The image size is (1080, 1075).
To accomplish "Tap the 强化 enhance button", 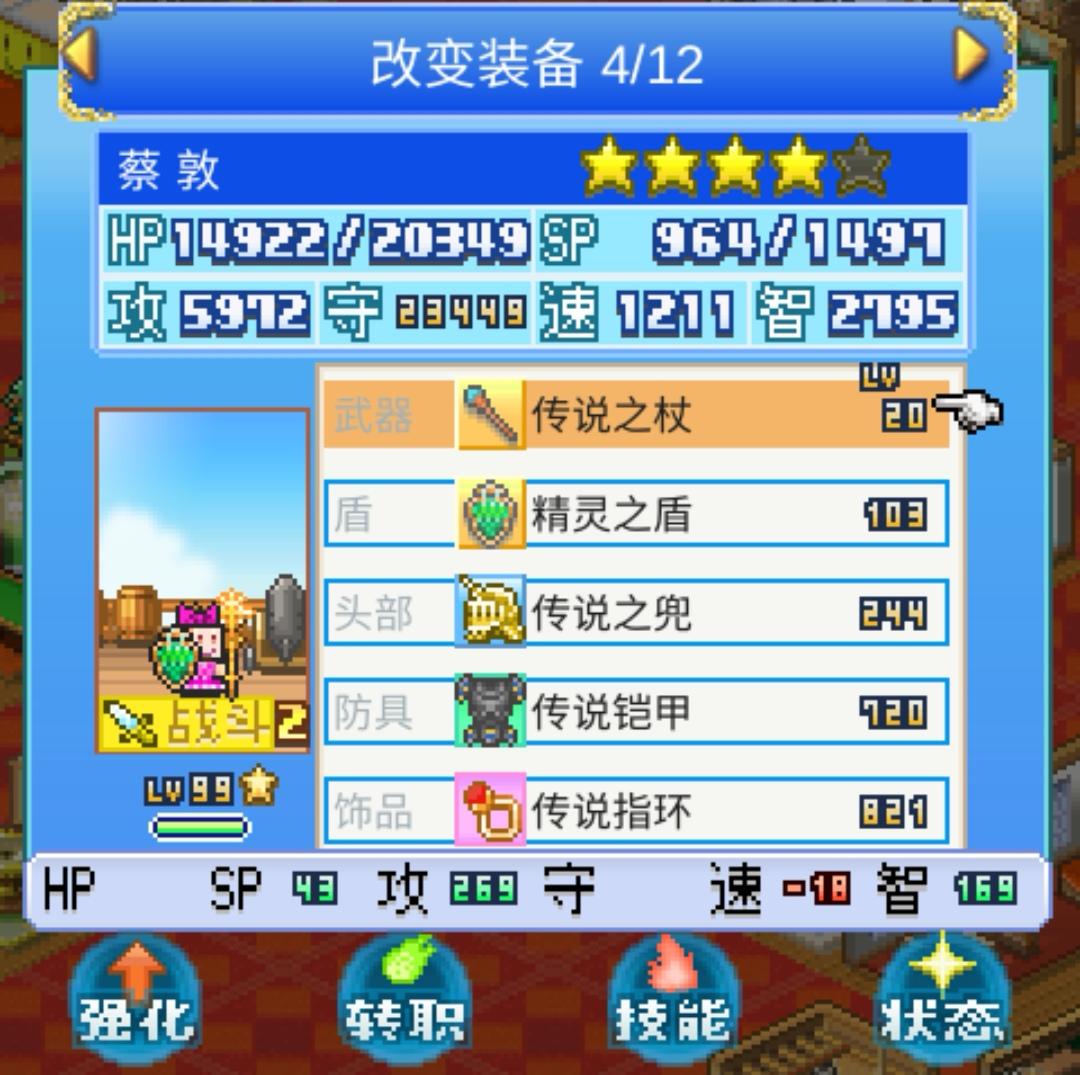I will [137, 1002].
